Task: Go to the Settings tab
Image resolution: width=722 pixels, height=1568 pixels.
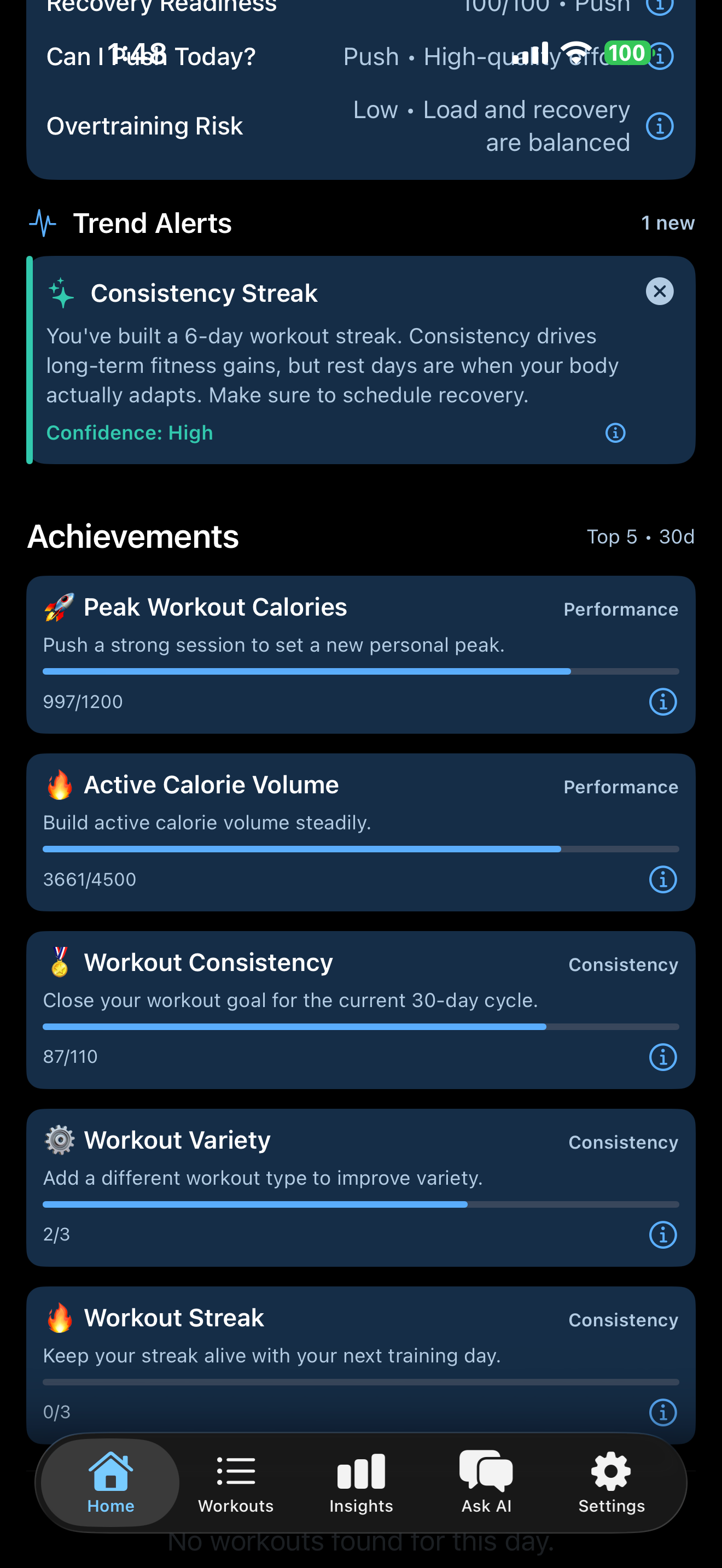Action: pyautogui.click(x=611, y=1483)
